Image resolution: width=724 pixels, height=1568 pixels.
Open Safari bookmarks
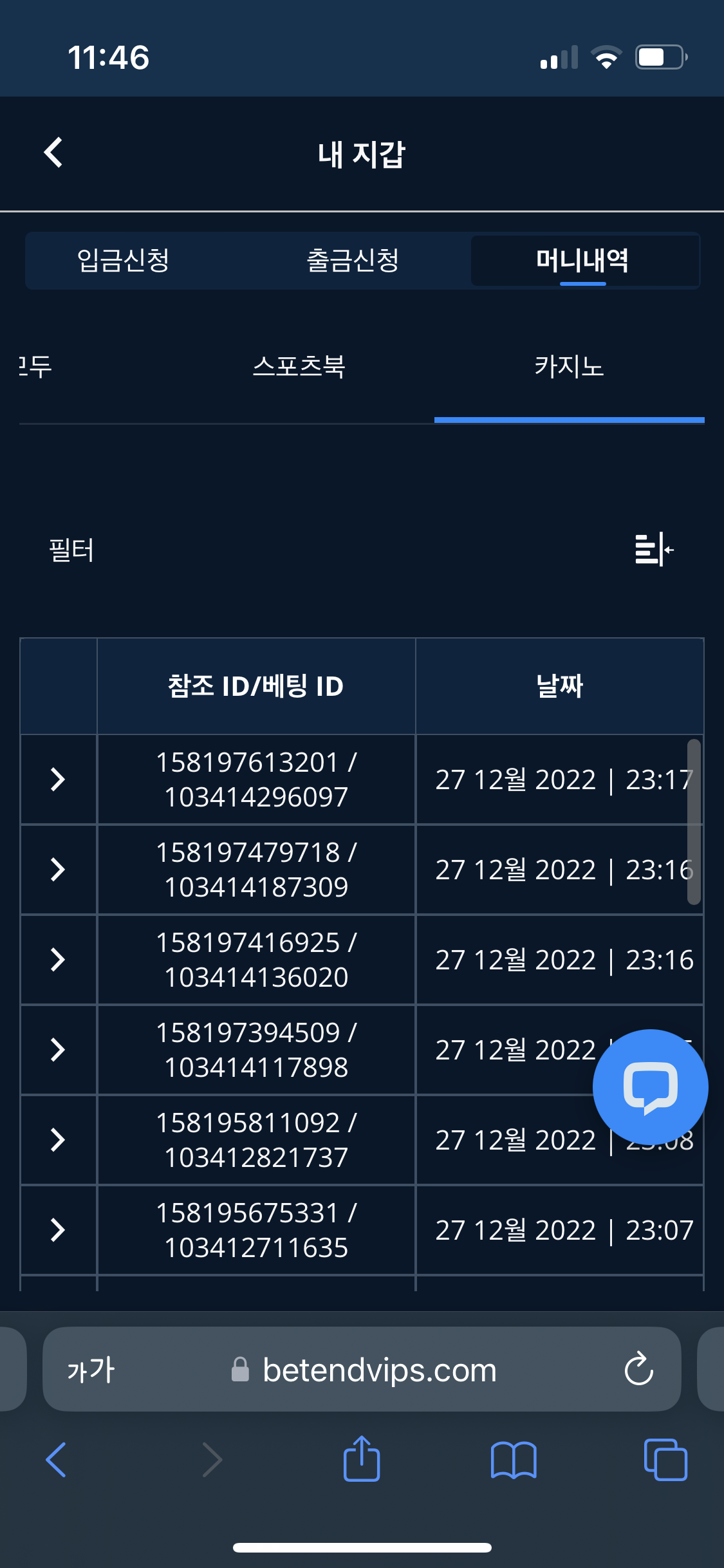[x=513, y=1459]
